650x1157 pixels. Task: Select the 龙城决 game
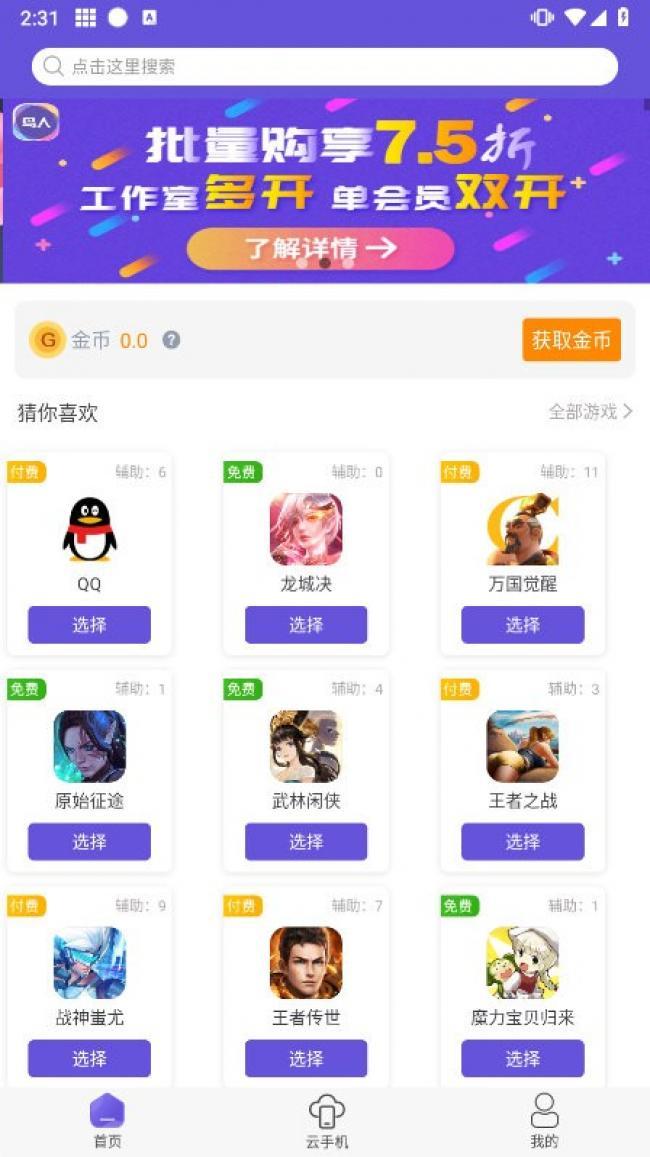[x=306, y=625]
